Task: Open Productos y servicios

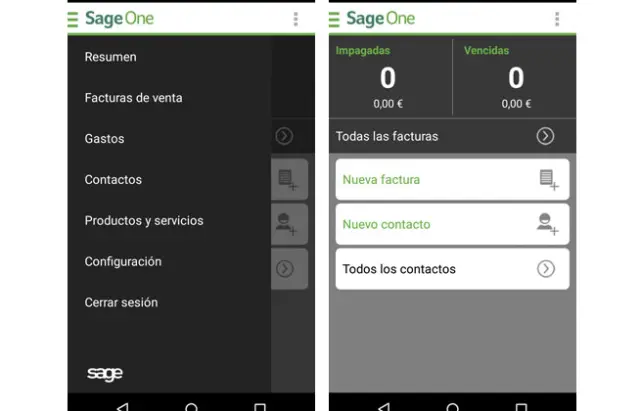Action: [x=144, y=221]
